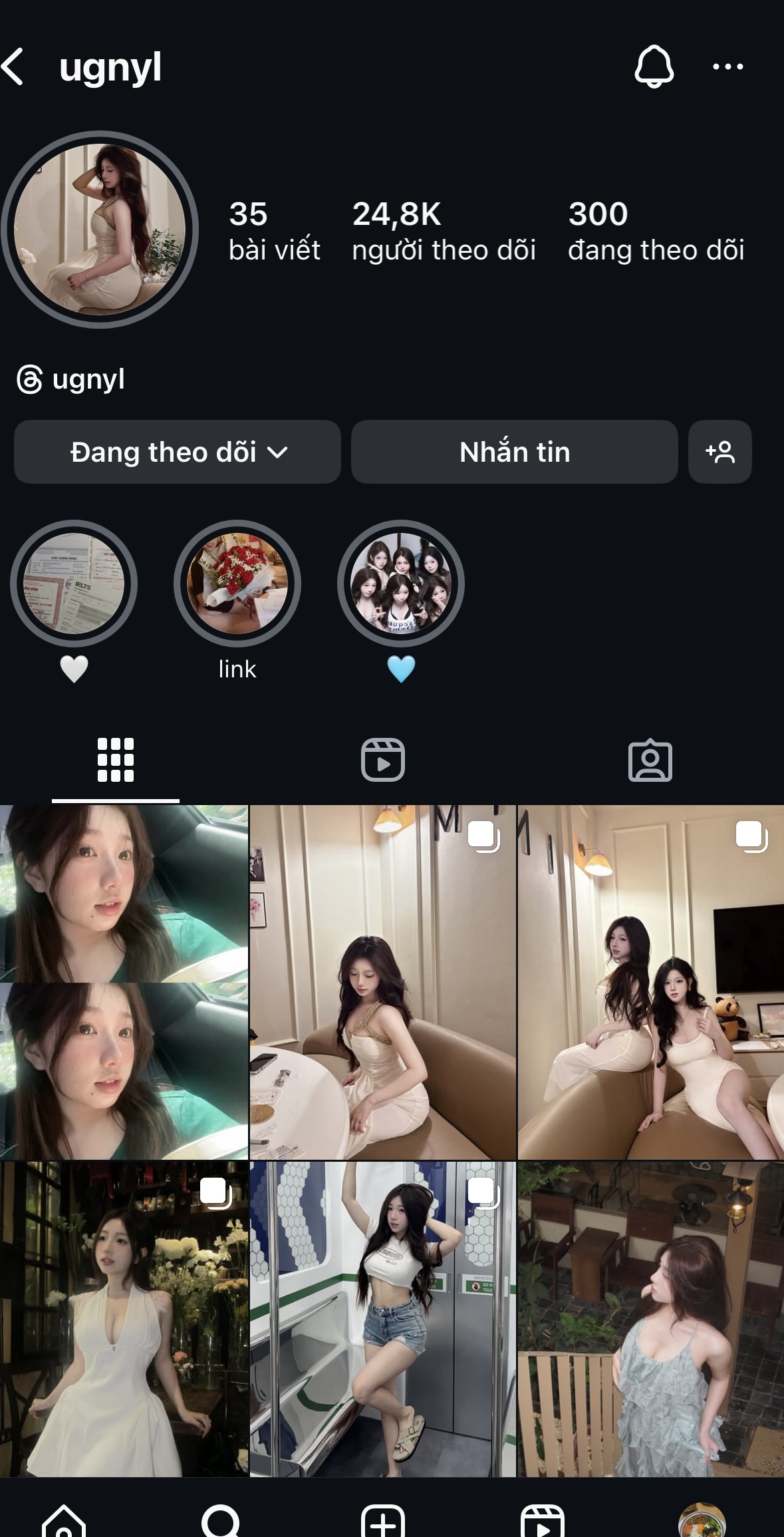Image resolution: width=784 pixels, height=1537 pixels.
Task: Open ugnyl's Threads profile link
Action: tap(72, 379)
